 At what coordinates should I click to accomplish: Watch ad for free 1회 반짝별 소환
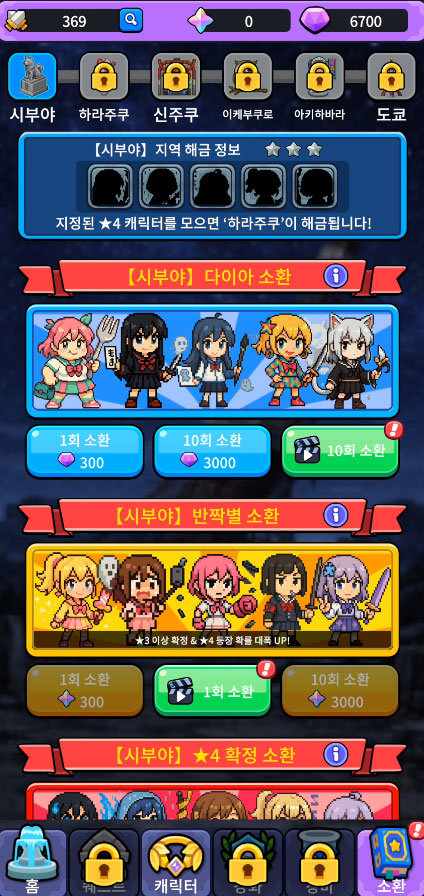coord(212,690)
